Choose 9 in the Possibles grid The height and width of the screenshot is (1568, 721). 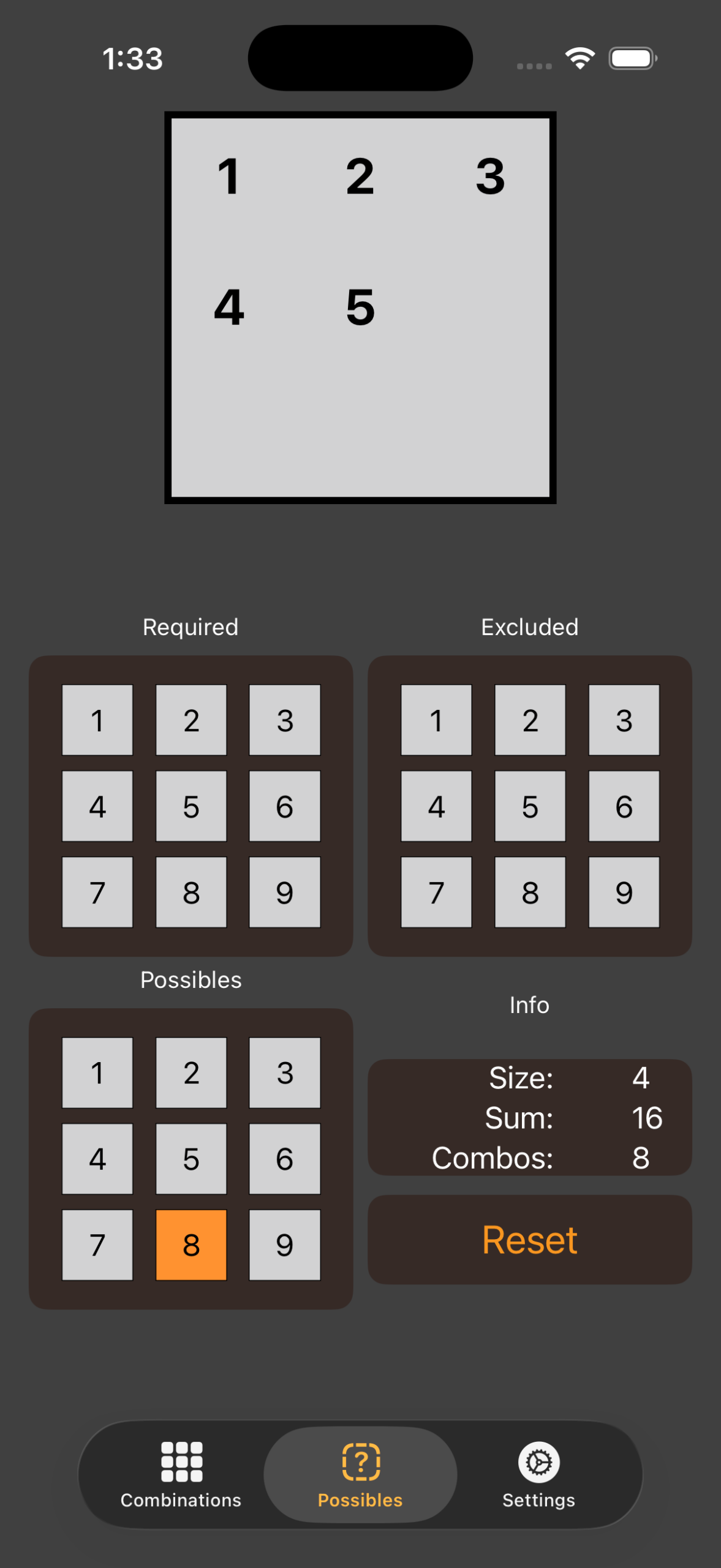285,1245
